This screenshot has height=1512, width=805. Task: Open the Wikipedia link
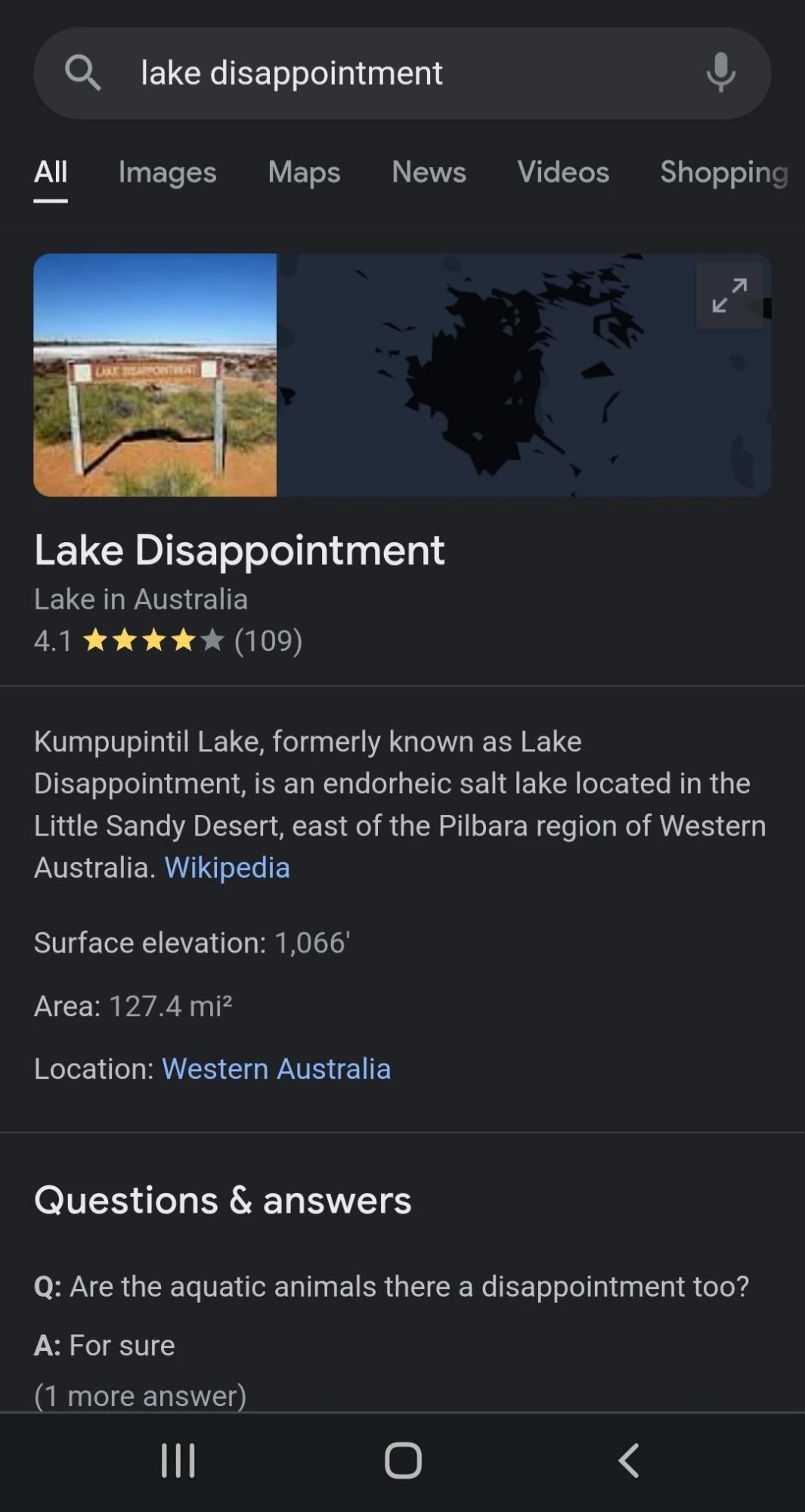point(227,868)
